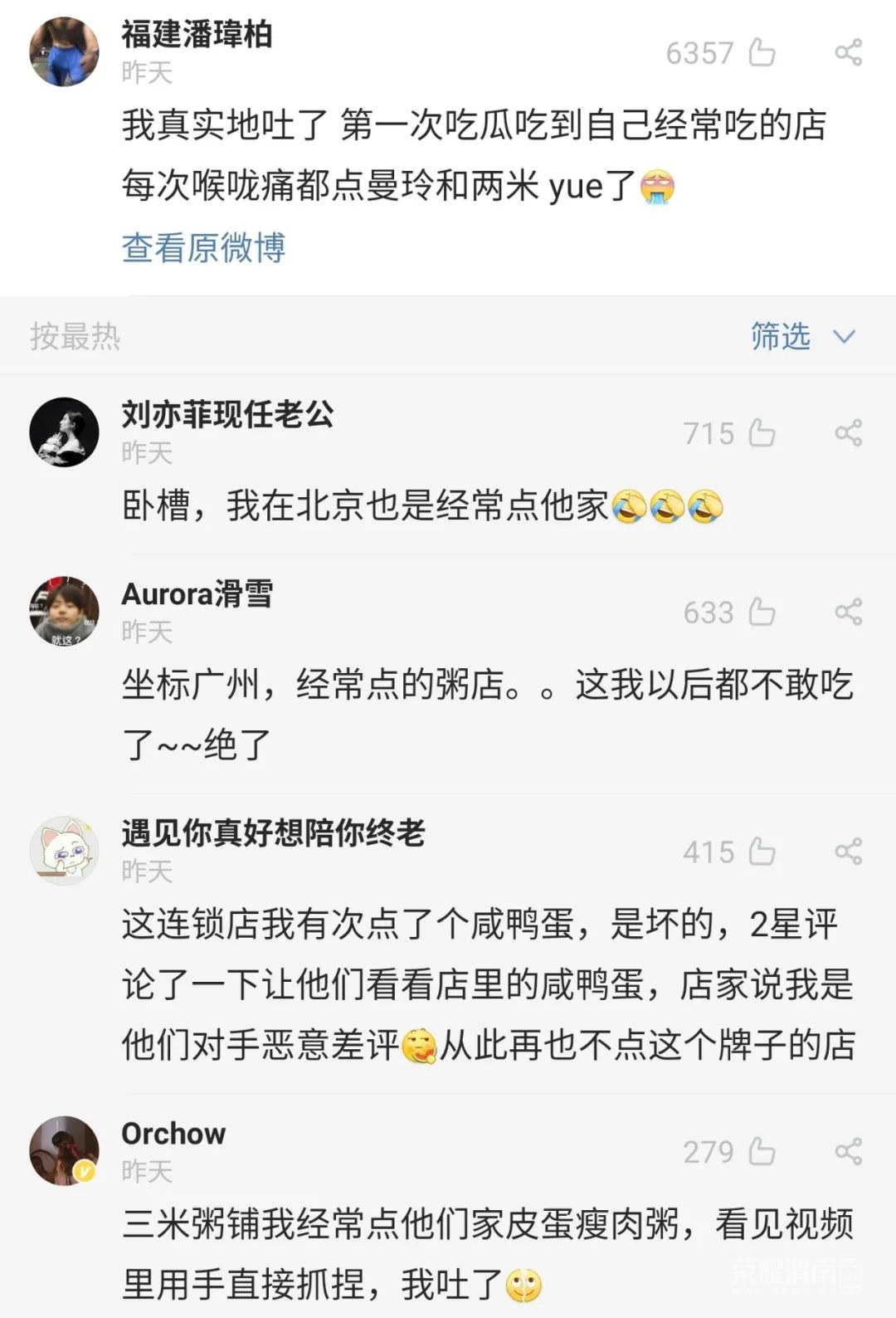Open 福建潘玮柏's profile avatar
This screenshot has height=1318, width=896.
(64, 51)
